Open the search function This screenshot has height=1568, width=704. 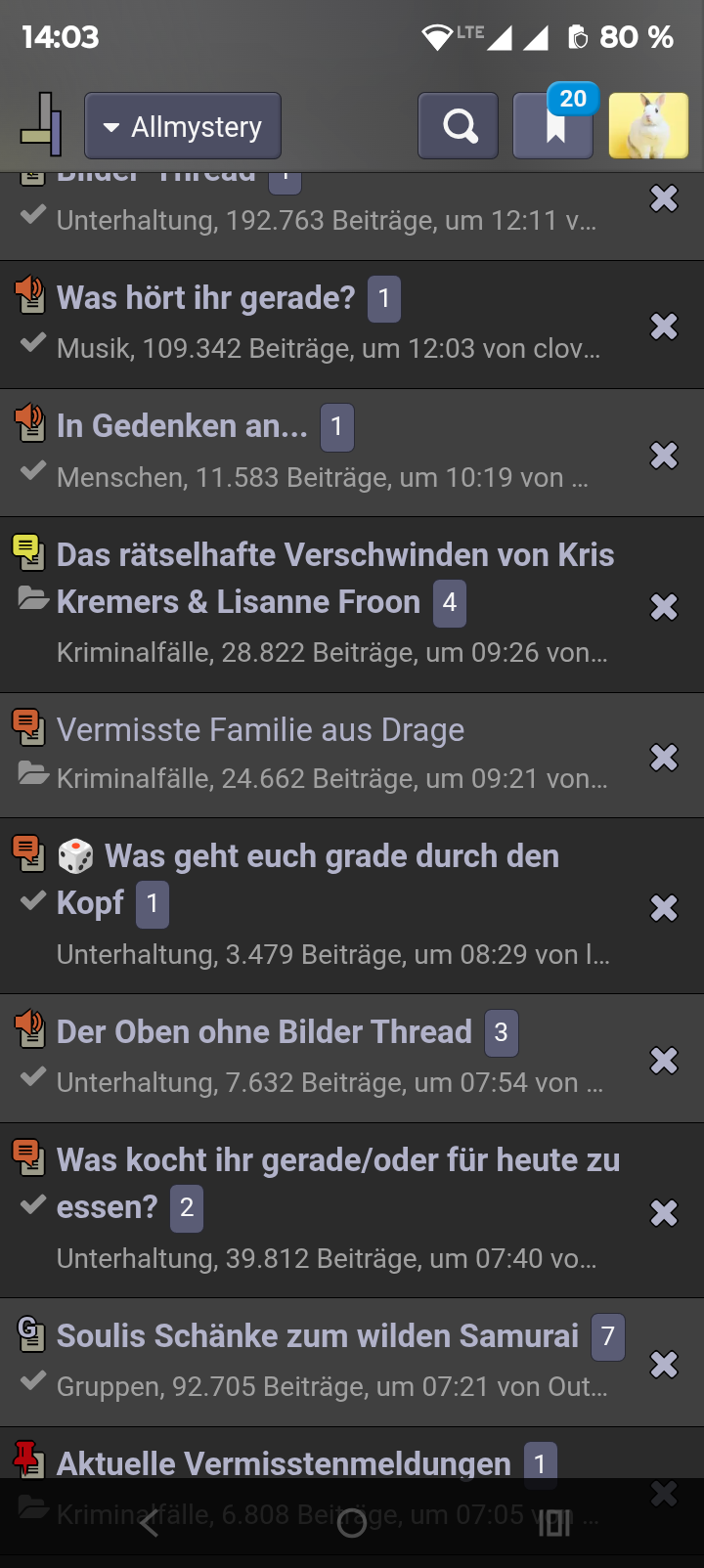click(x=458, y=125)
